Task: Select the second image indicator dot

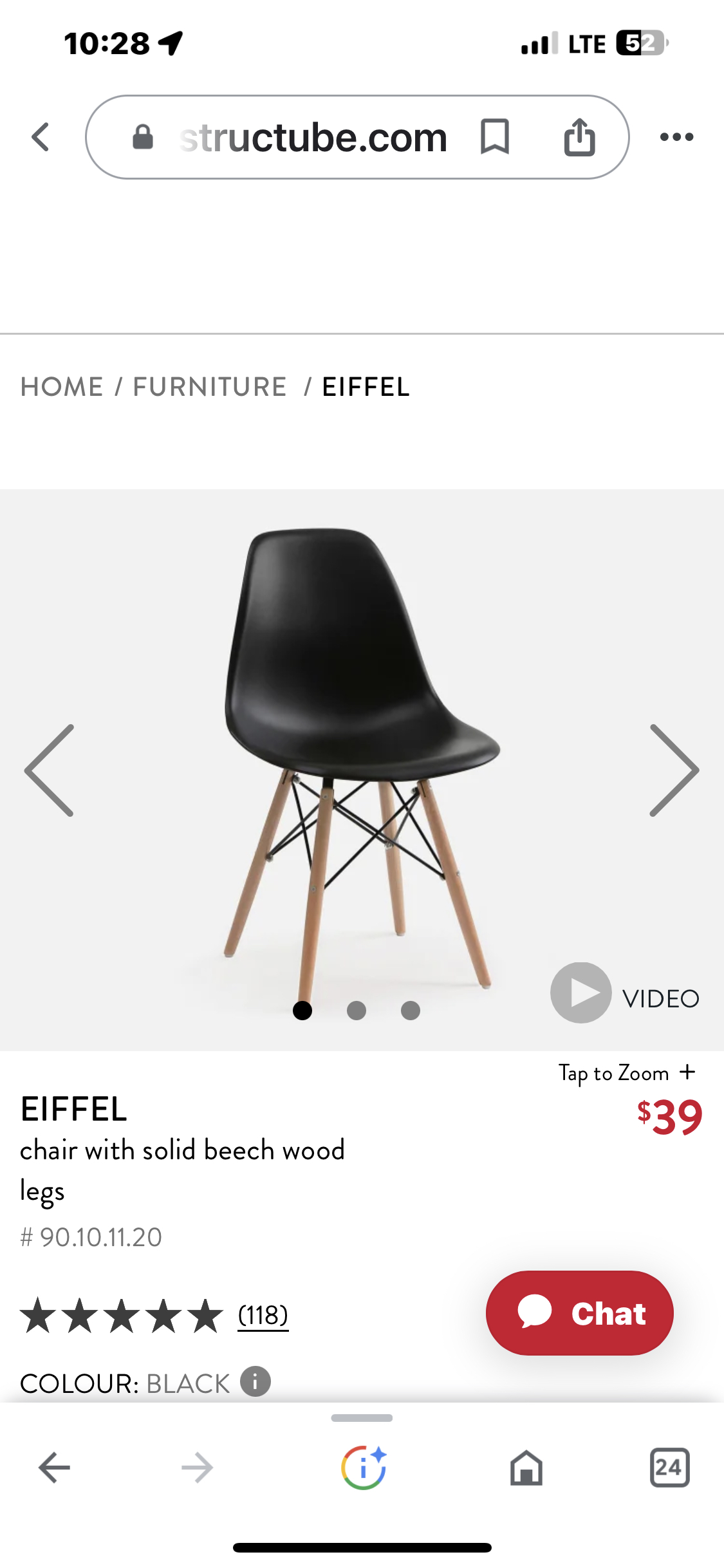Action: [357, 1011]
